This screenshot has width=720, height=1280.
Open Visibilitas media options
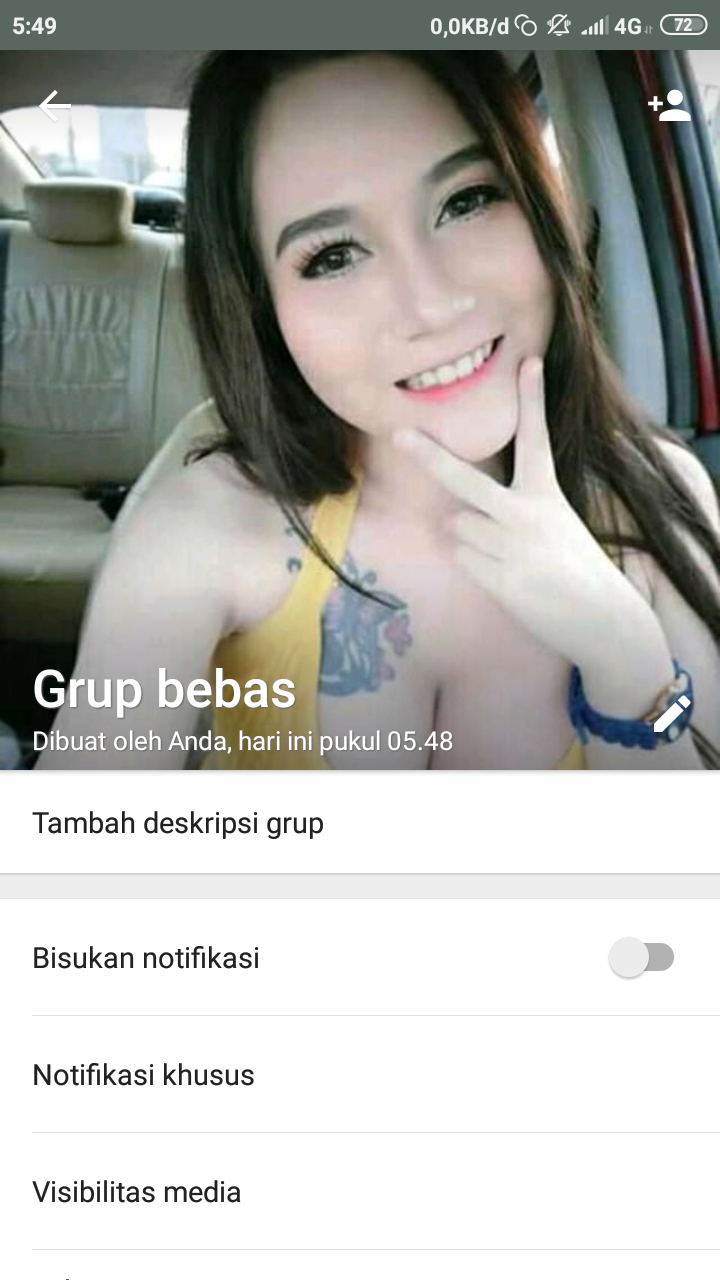point(137,1192)
